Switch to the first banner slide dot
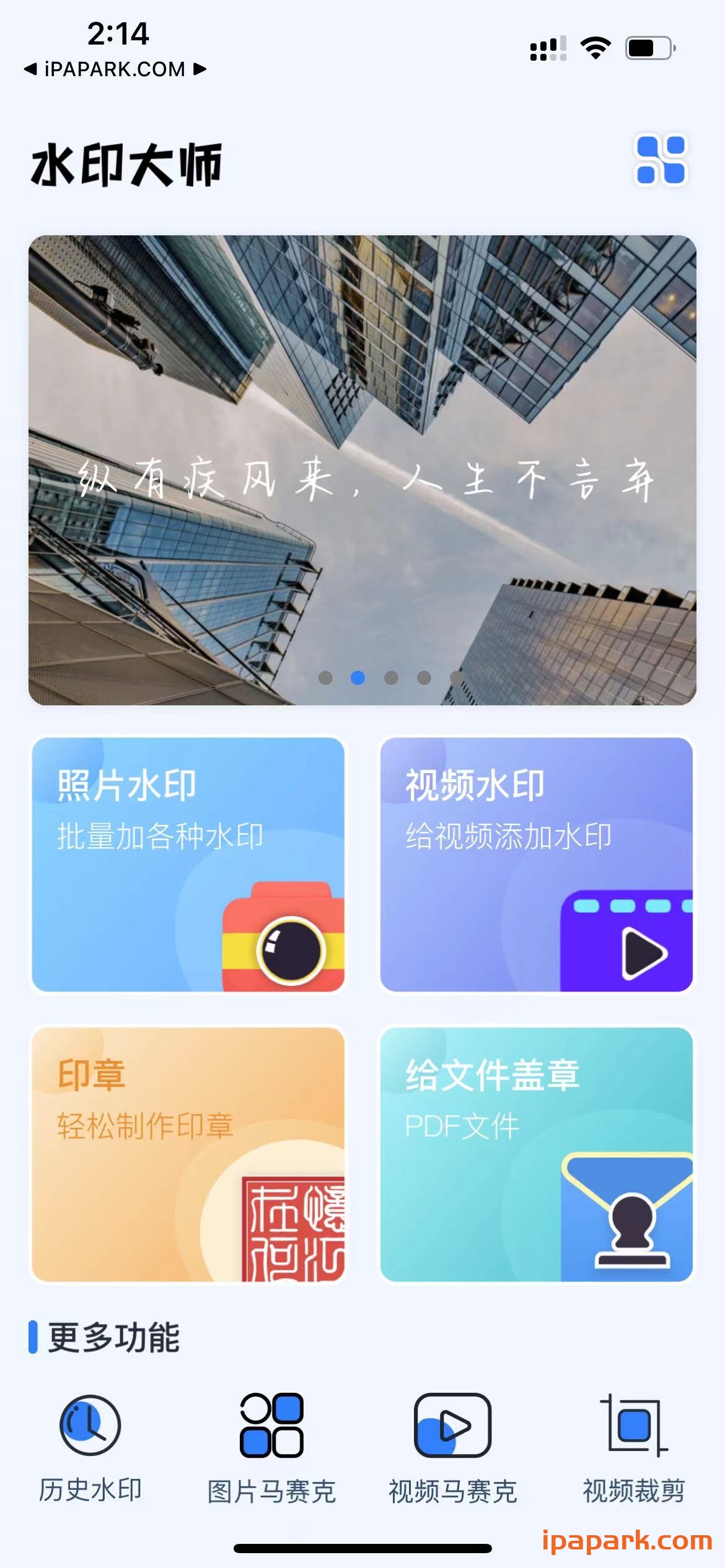The height and width of the screenshot is (1568, 725). (325, 679)
